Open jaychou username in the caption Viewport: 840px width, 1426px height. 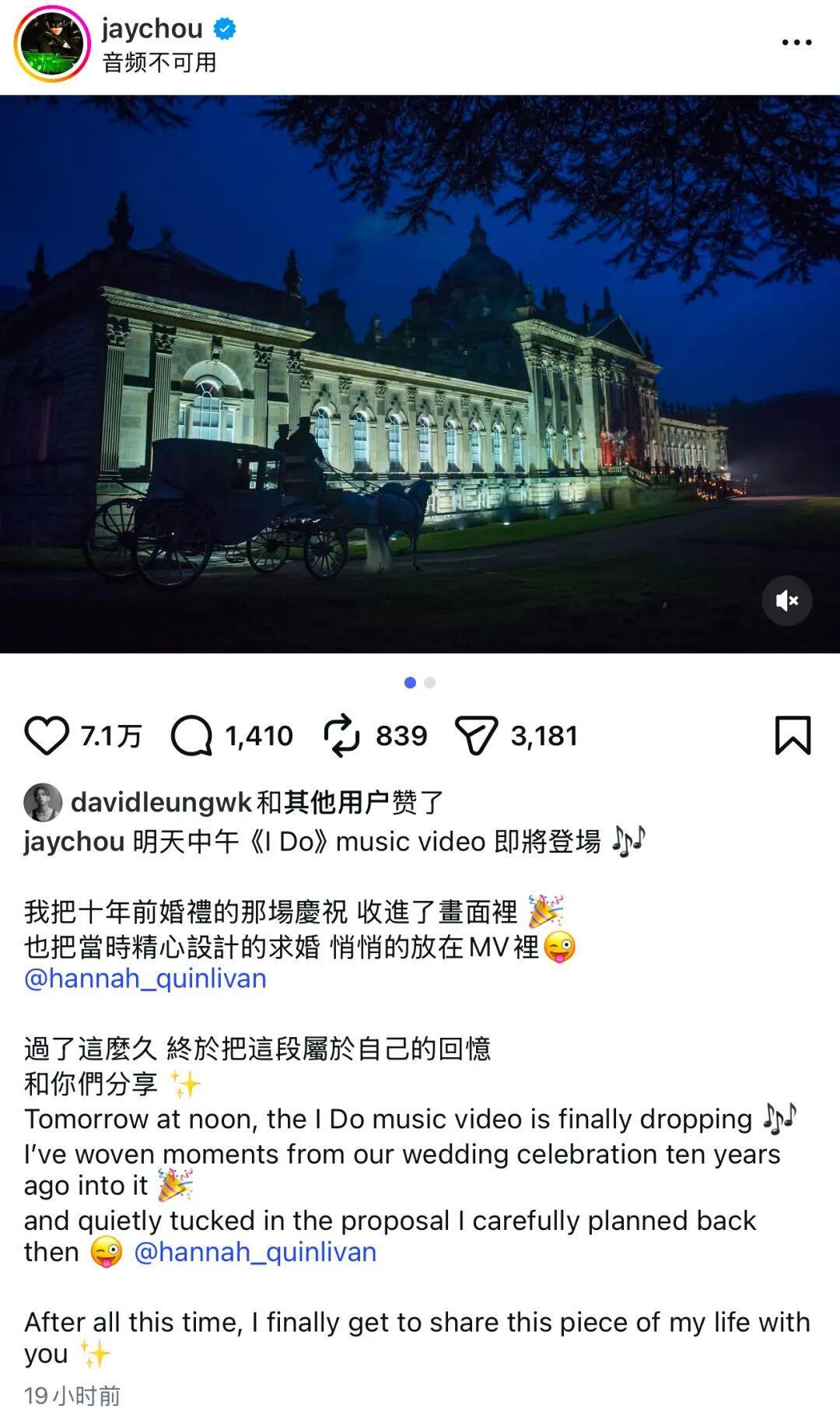[x=74, y=842]
